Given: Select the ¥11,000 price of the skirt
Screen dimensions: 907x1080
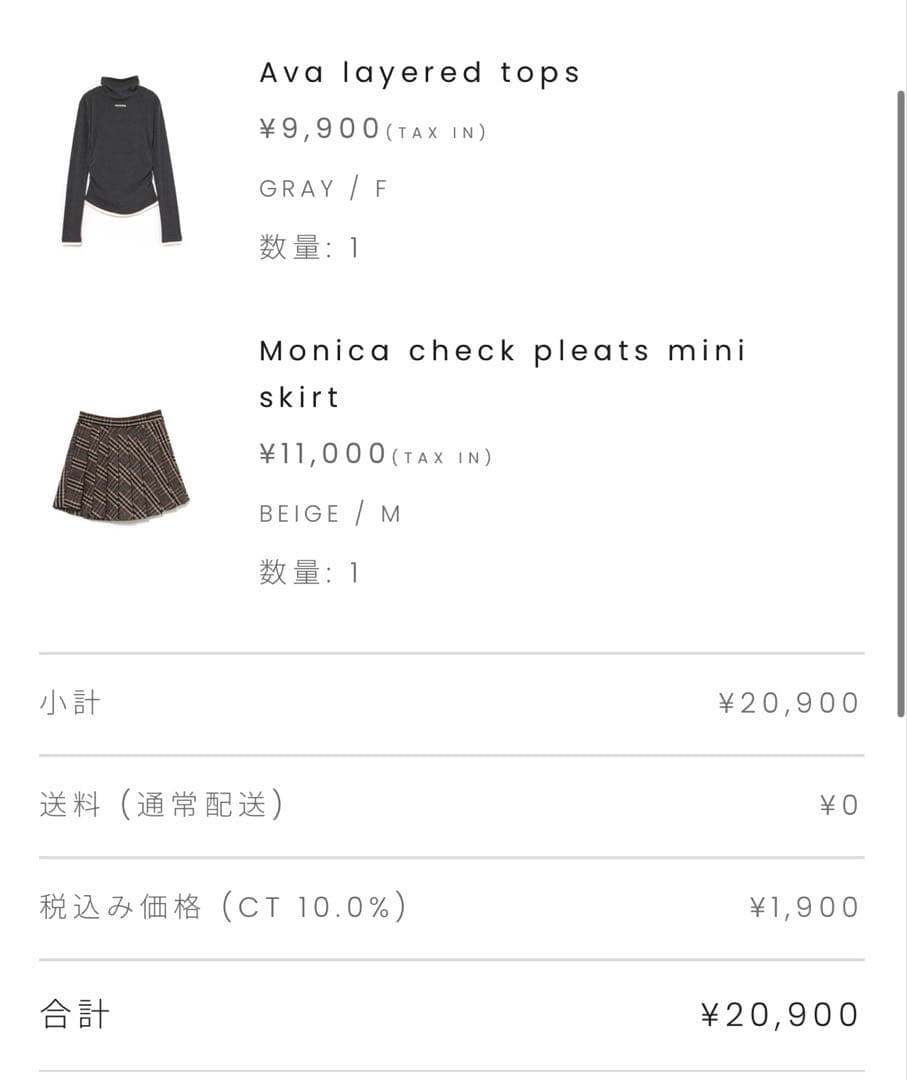Looking at the screenshot, I should [x=320, y=454].
